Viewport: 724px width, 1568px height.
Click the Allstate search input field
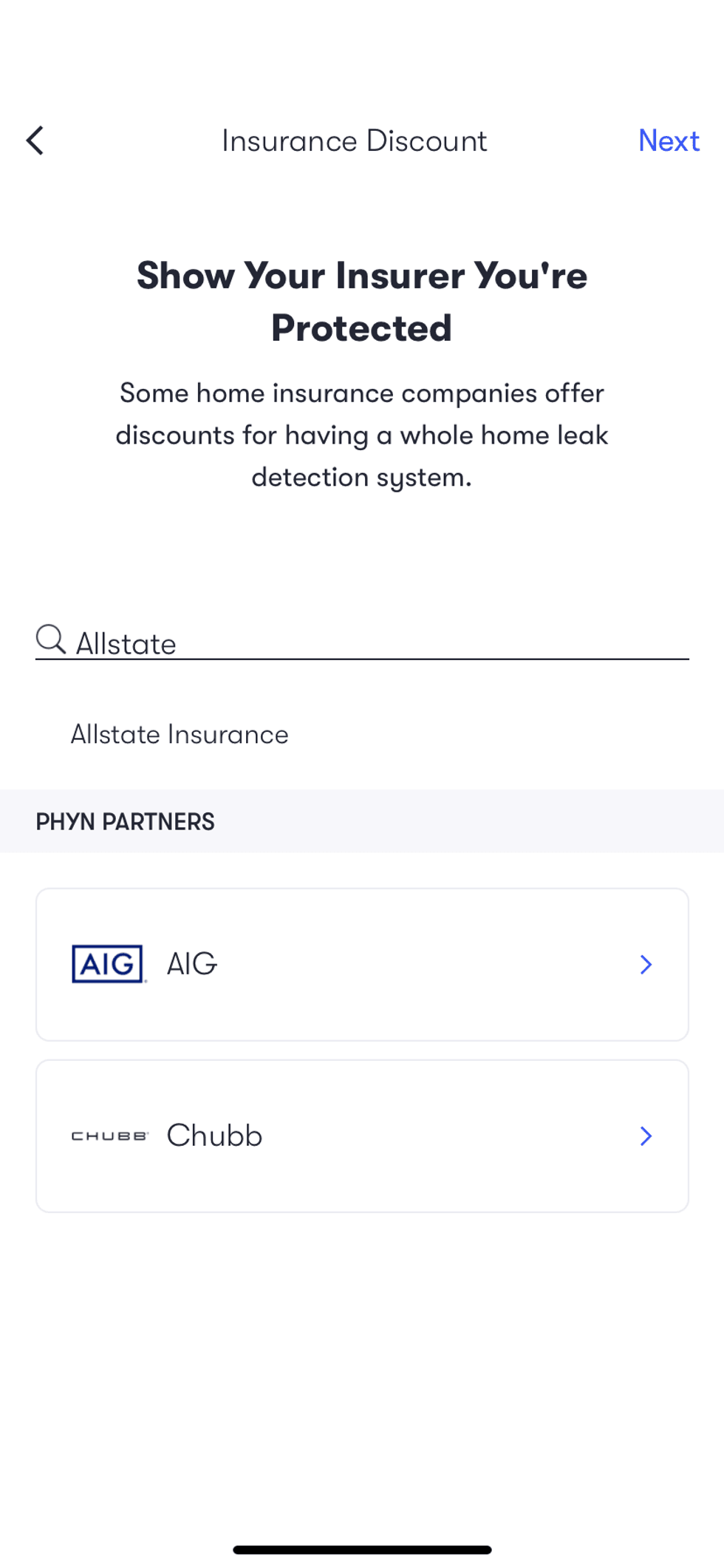coord(296,642)
